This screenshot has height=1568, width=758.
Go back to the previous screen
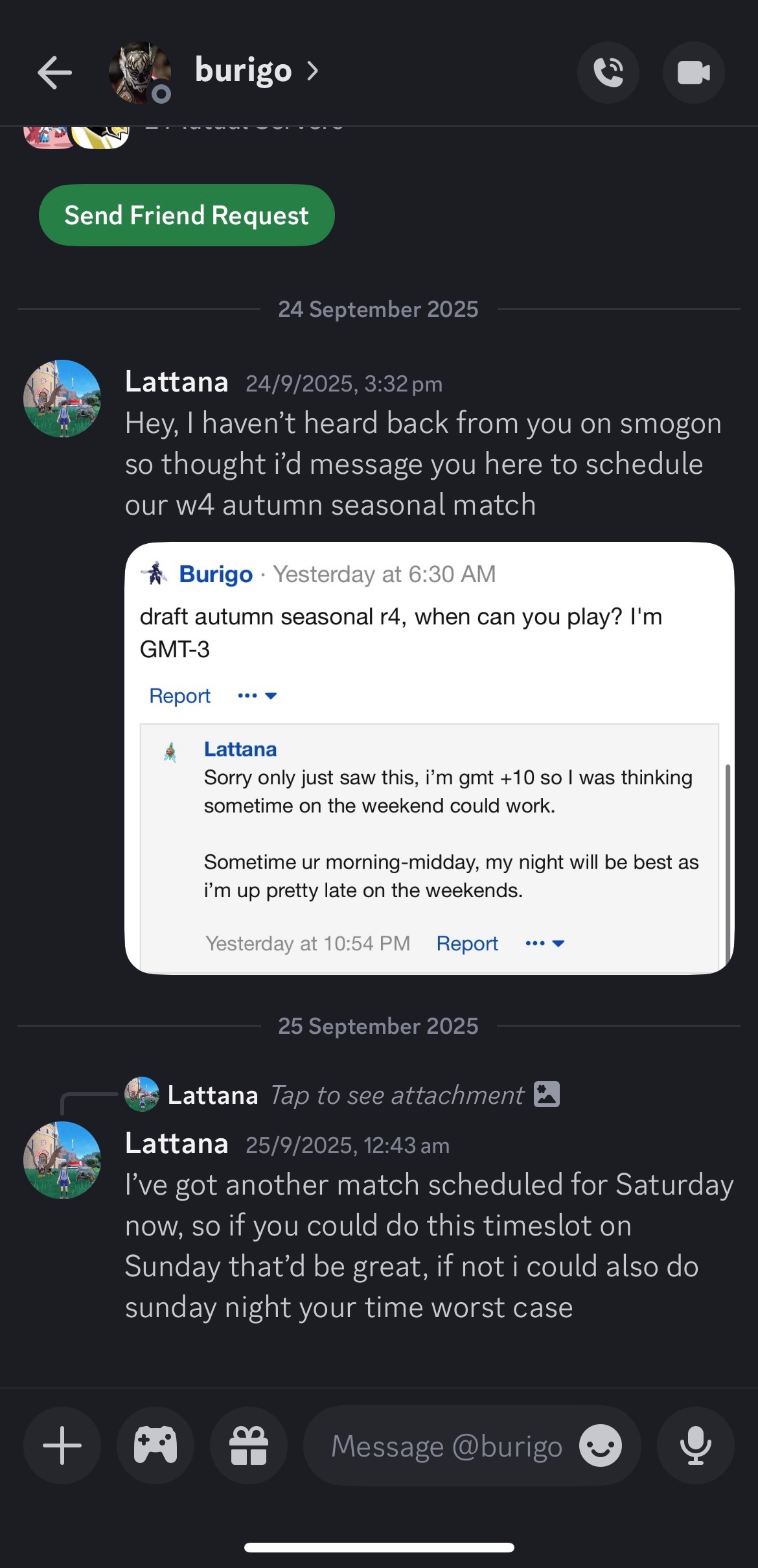[55, 72]
